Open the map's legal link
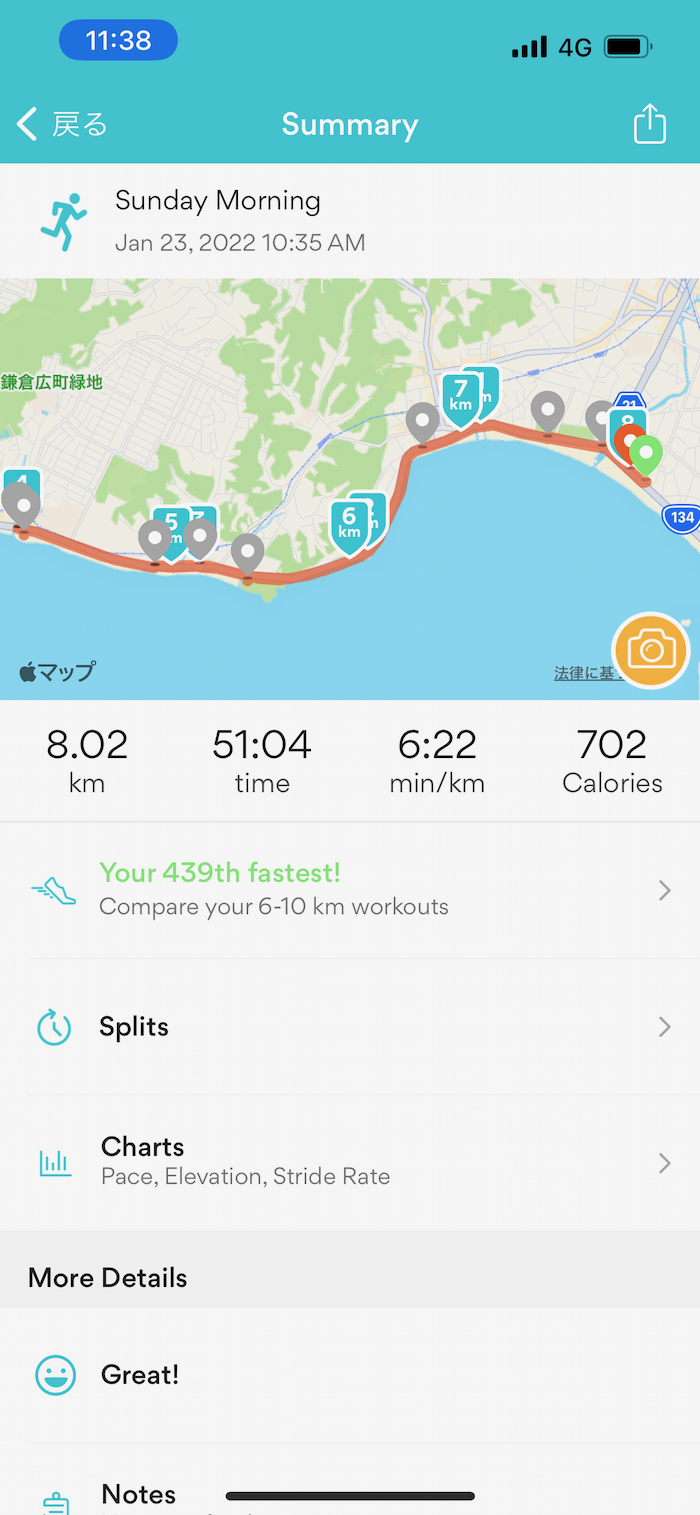This screenshot has width=700, height=1515. point(584,674)
